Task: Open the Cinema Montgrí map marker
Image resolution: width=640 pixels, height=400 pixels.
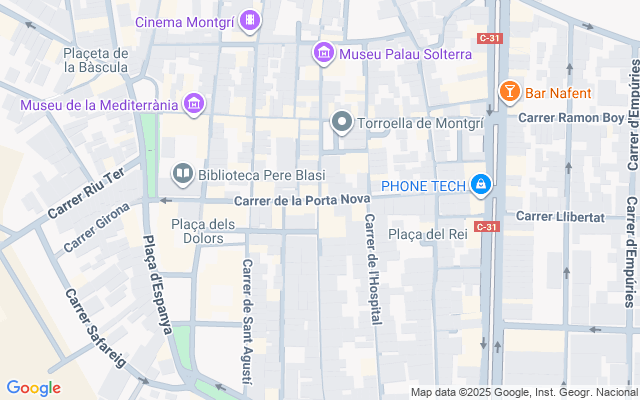Action: [250, 19]
